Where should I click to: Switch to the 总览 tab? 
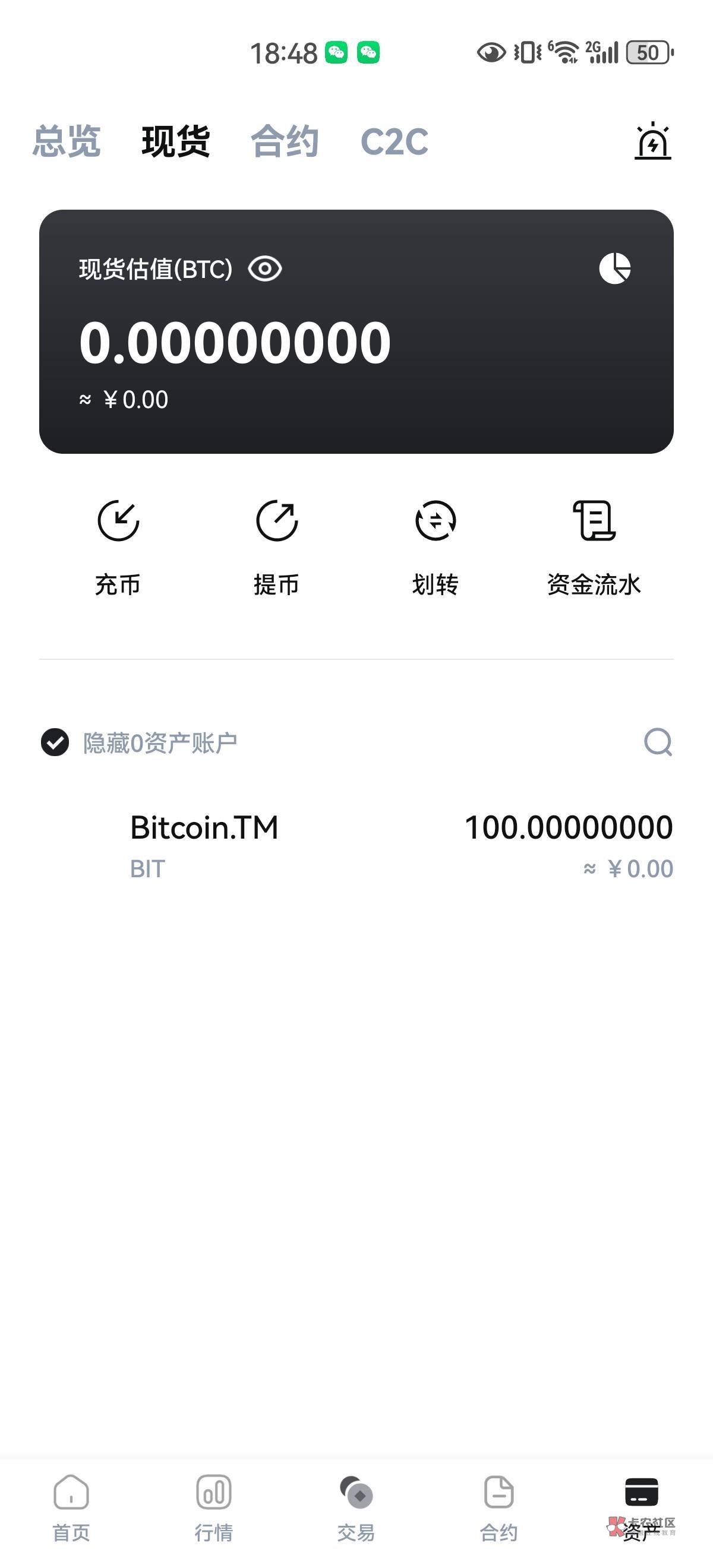[67, 141]
